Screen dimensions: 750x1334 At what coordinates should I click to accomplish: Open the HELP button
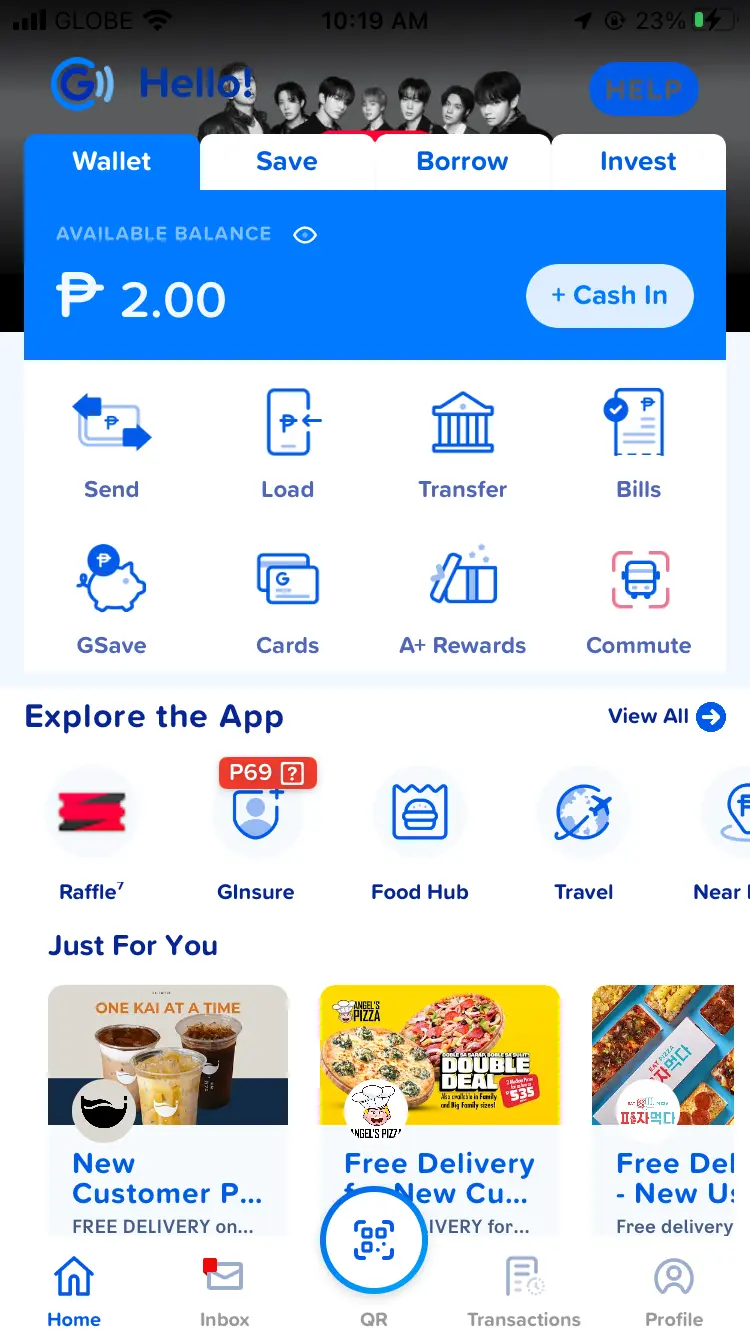pyautogui.click(x=643, y=89)
